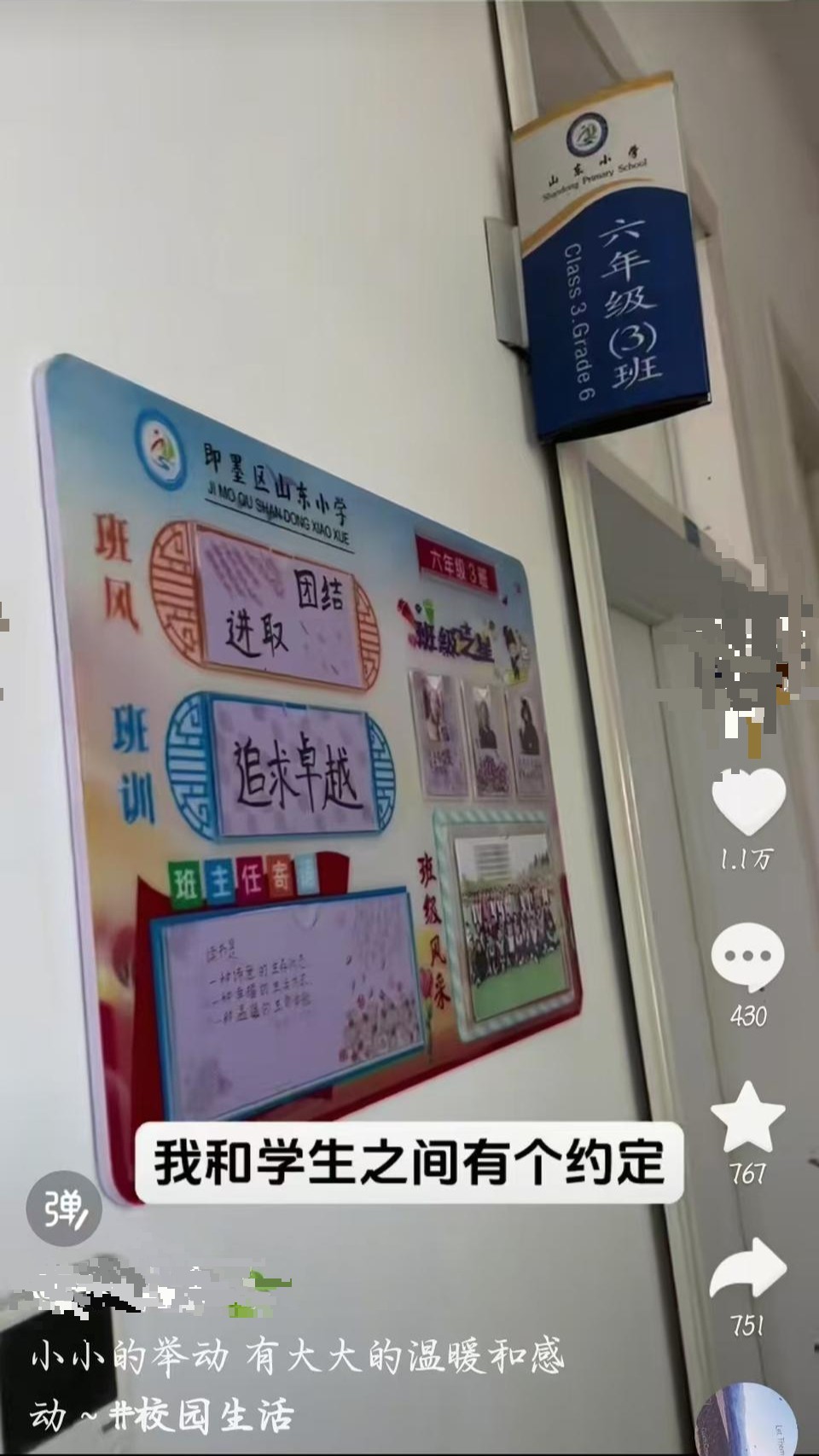
Task: Share this video using the arrow icon
Action: (x=747, y=1272)
